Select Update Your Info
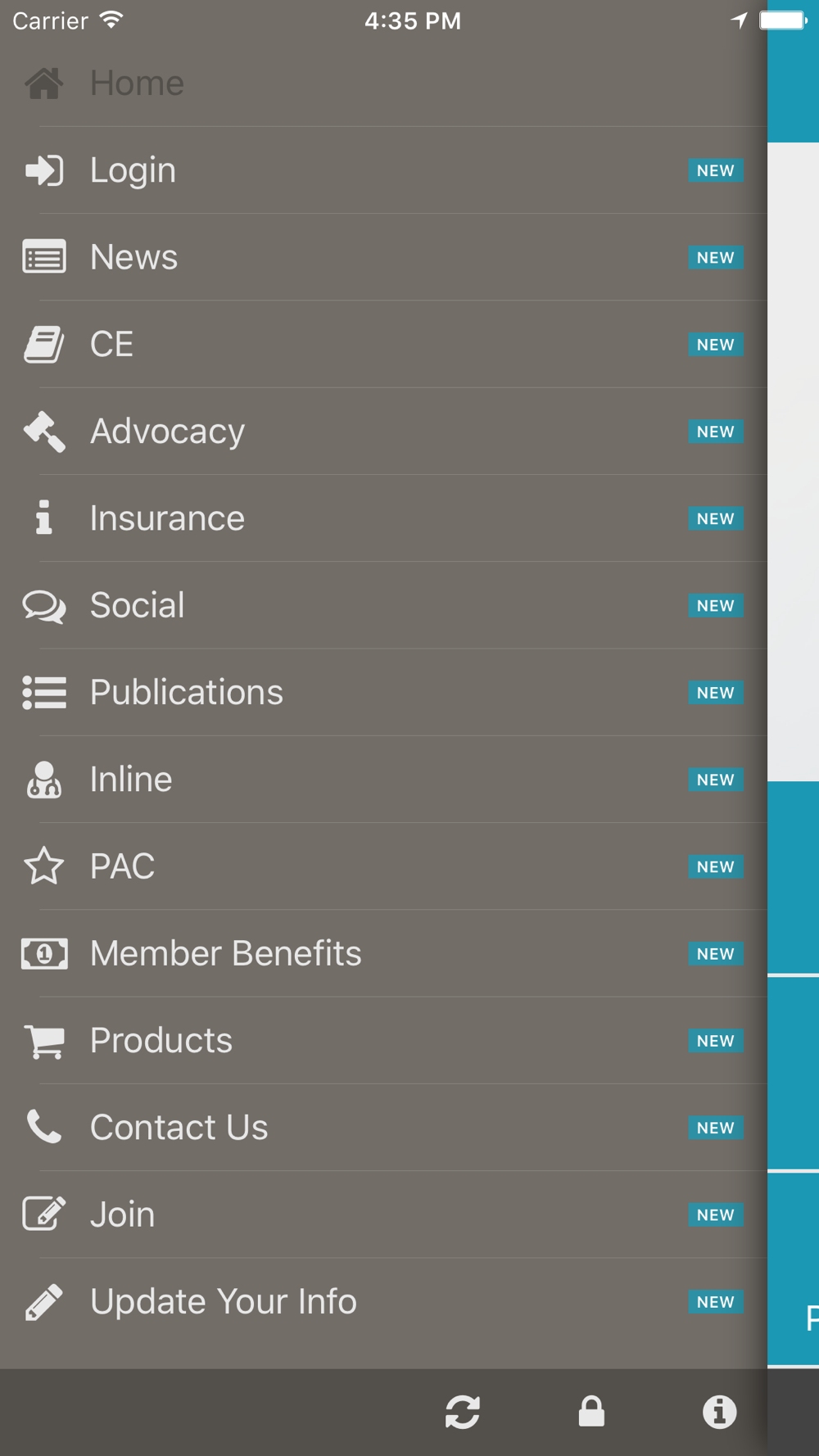Screen dimensions: 819x1456 (383, 1301)
